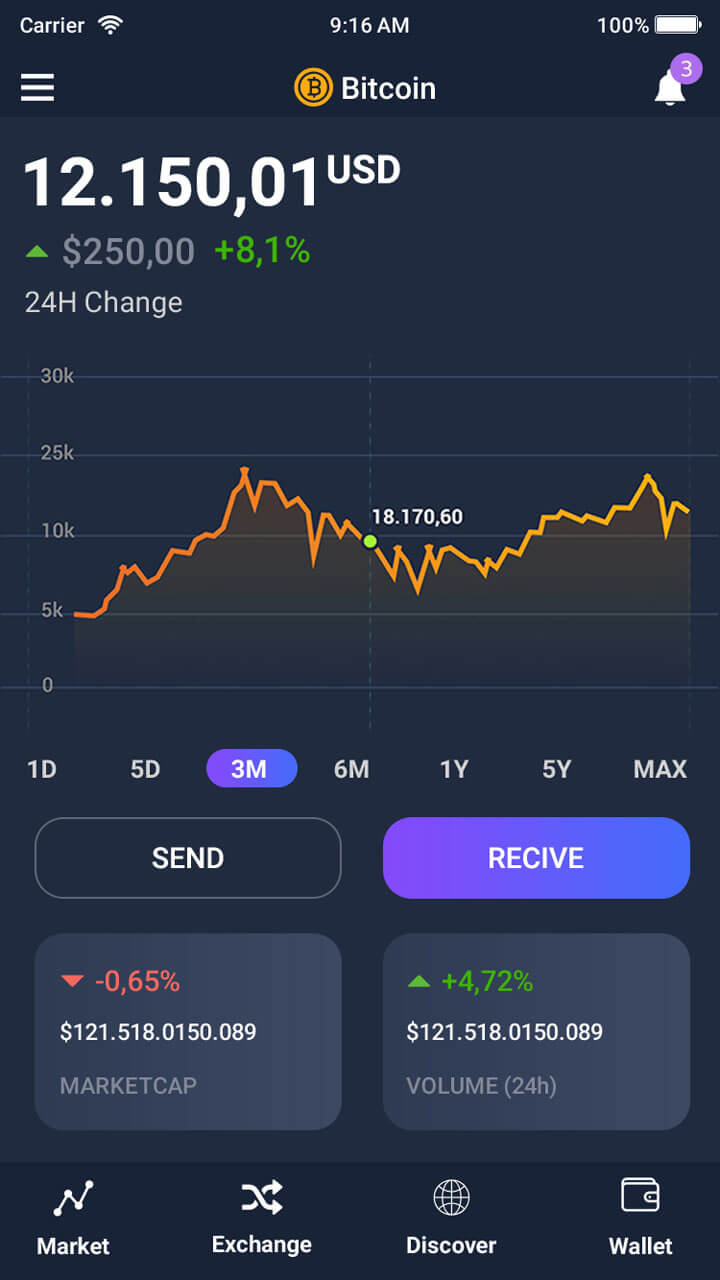This screenshot has width=720, height=1280.
Task: Switch to the 1Y range
Action: (454, 769)
